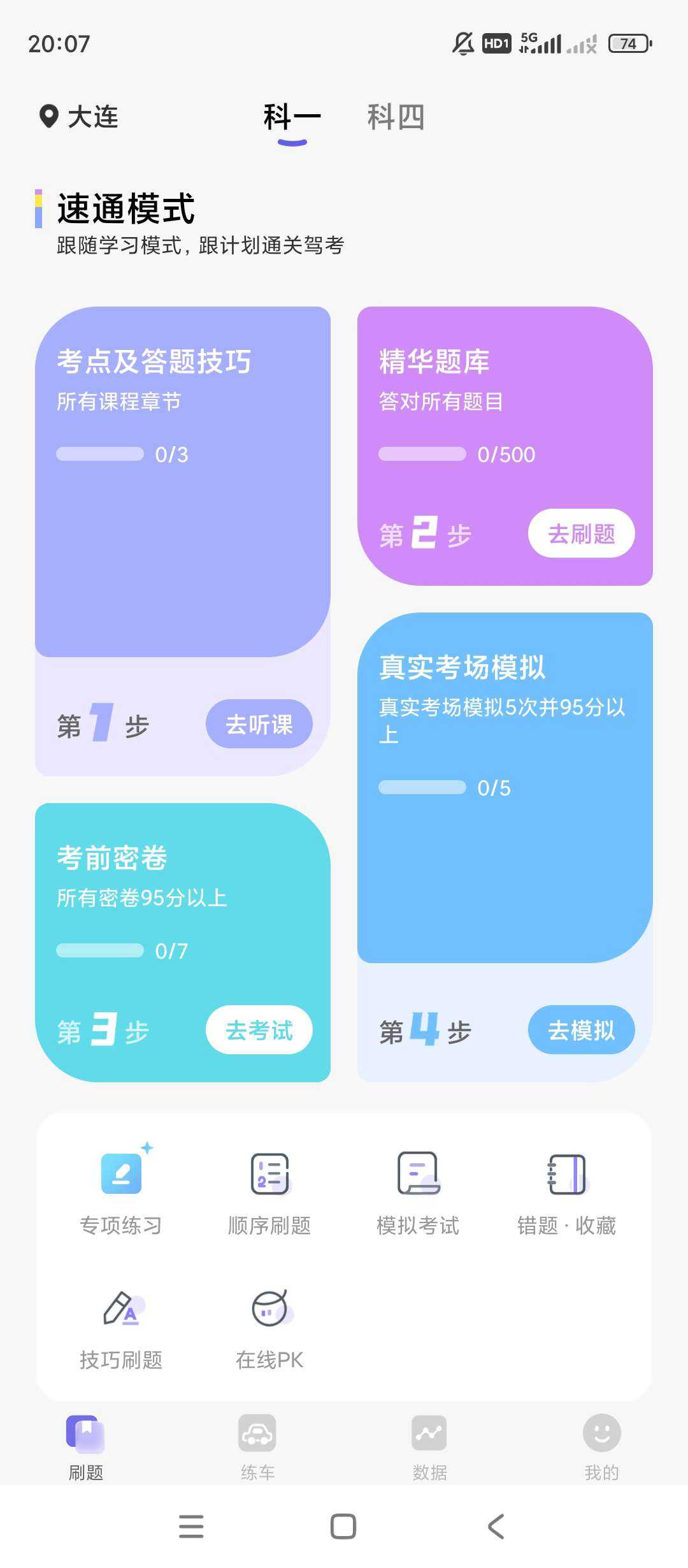Open 顺序刷题
This screenshot has height=1568, width=688.
[269, 1191]
